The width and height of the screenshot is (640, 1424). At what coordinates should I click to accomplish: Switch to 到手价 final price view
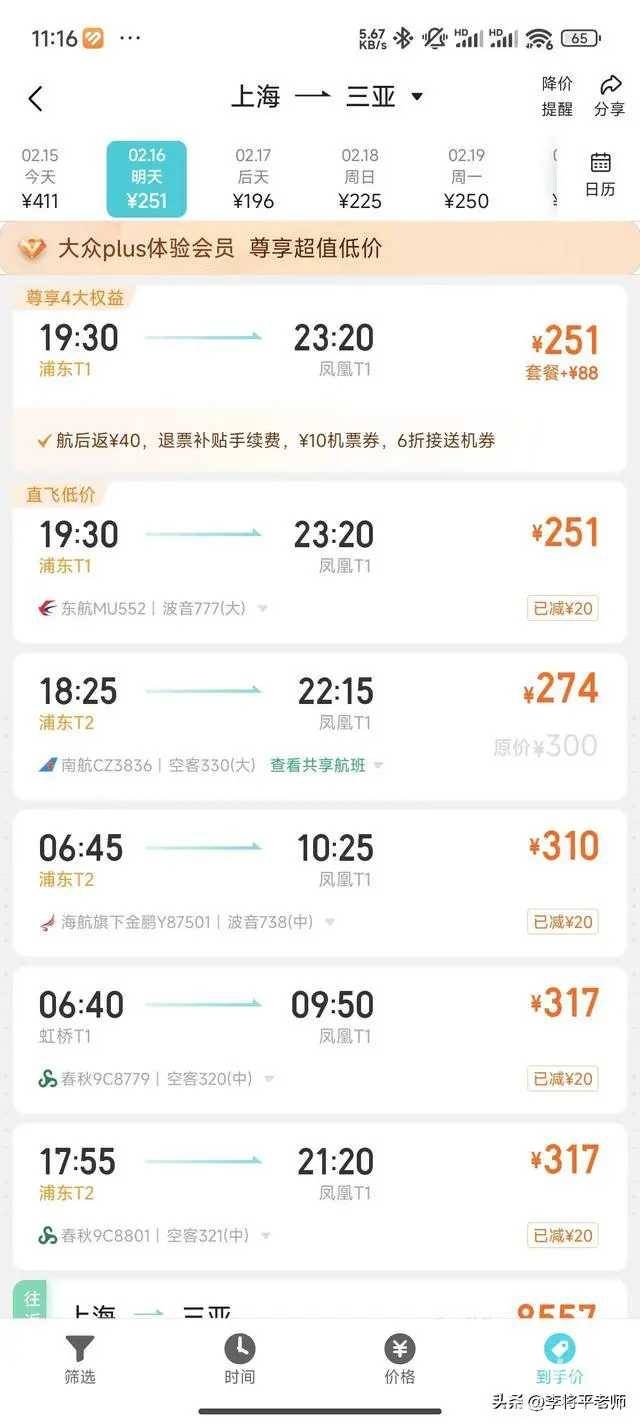[x=559, y=1360]
